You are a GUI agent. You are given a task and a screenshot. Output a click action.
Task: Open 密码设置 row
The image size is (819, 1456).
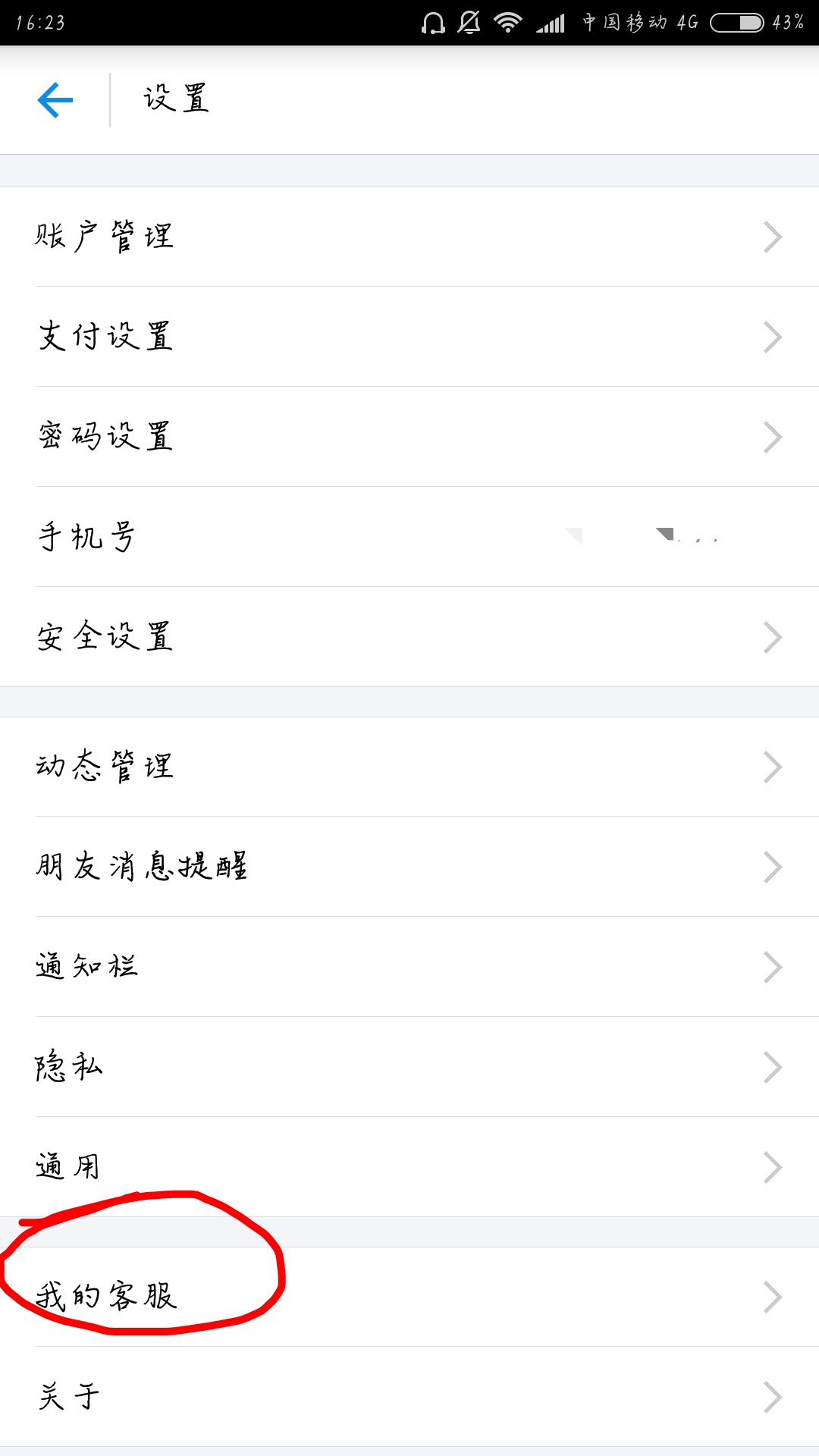409,437
